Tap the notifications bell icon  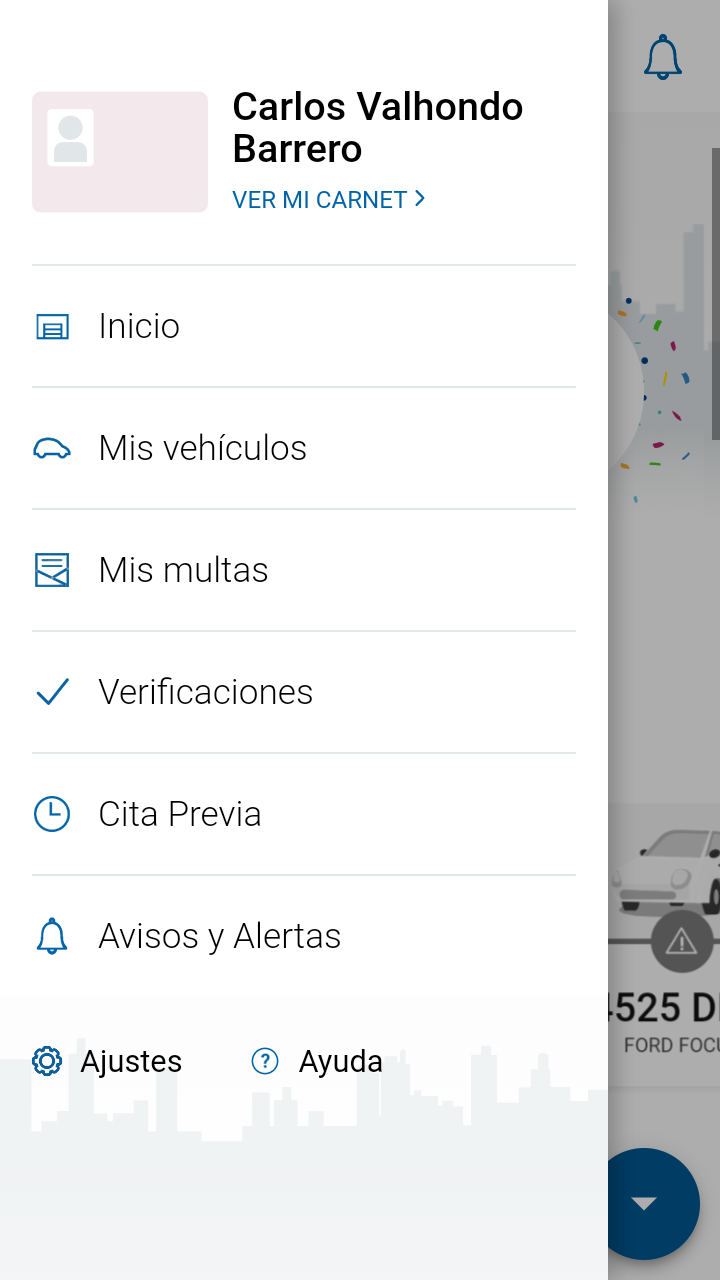click(662, 57)
